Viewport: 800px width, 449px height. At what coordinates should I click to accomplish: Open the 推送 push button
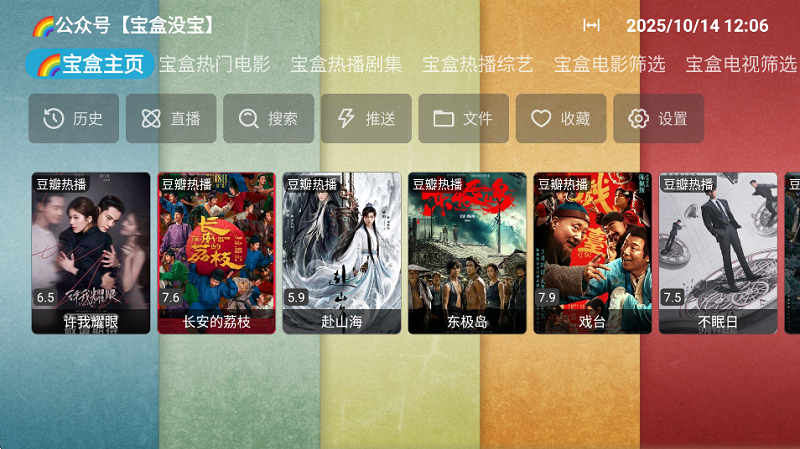pyautogui.click(x=366, y=119)
